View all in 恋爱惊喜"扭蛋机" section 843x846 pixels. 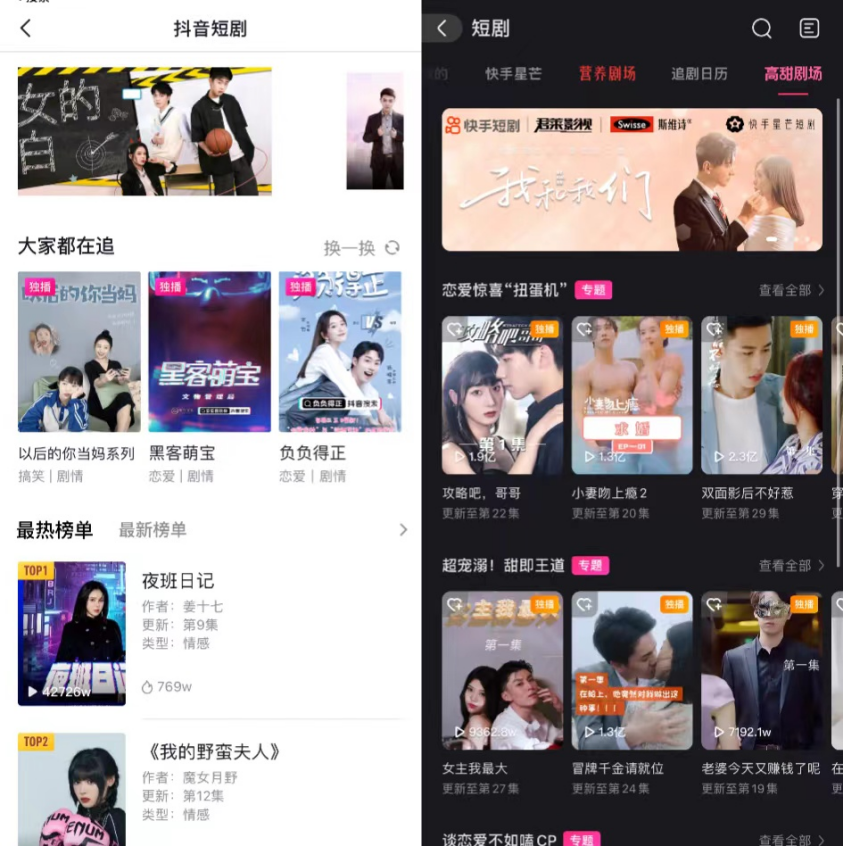pyautogui.click(x=791, y=290)
